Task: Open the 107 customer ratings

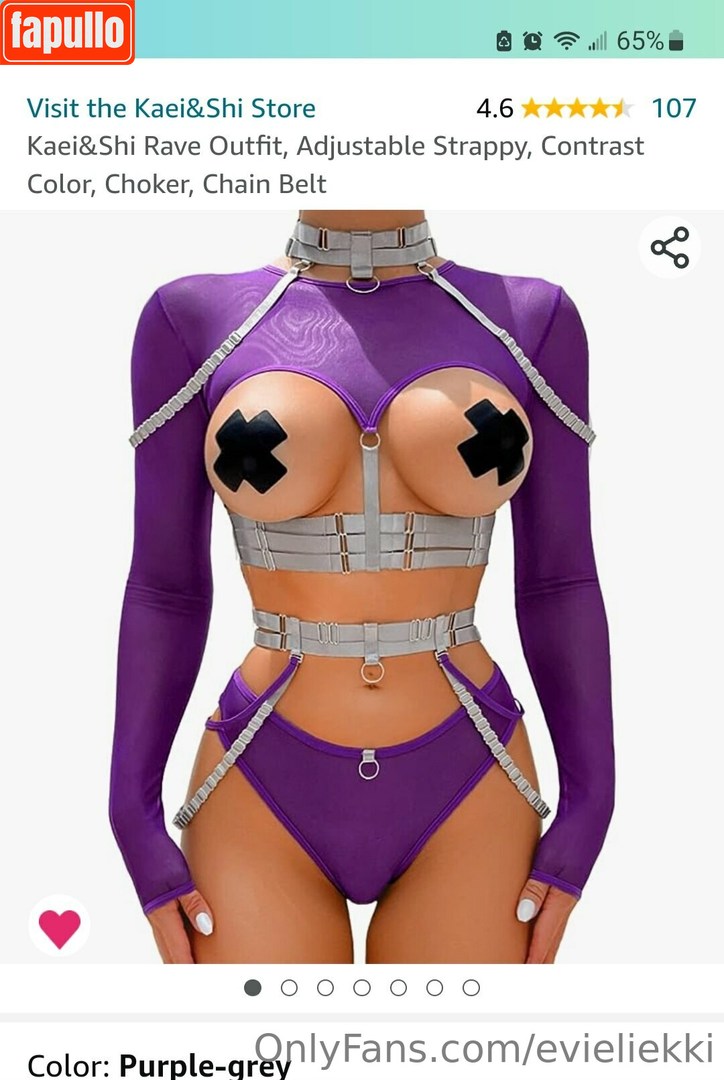Action: (673, 108)
